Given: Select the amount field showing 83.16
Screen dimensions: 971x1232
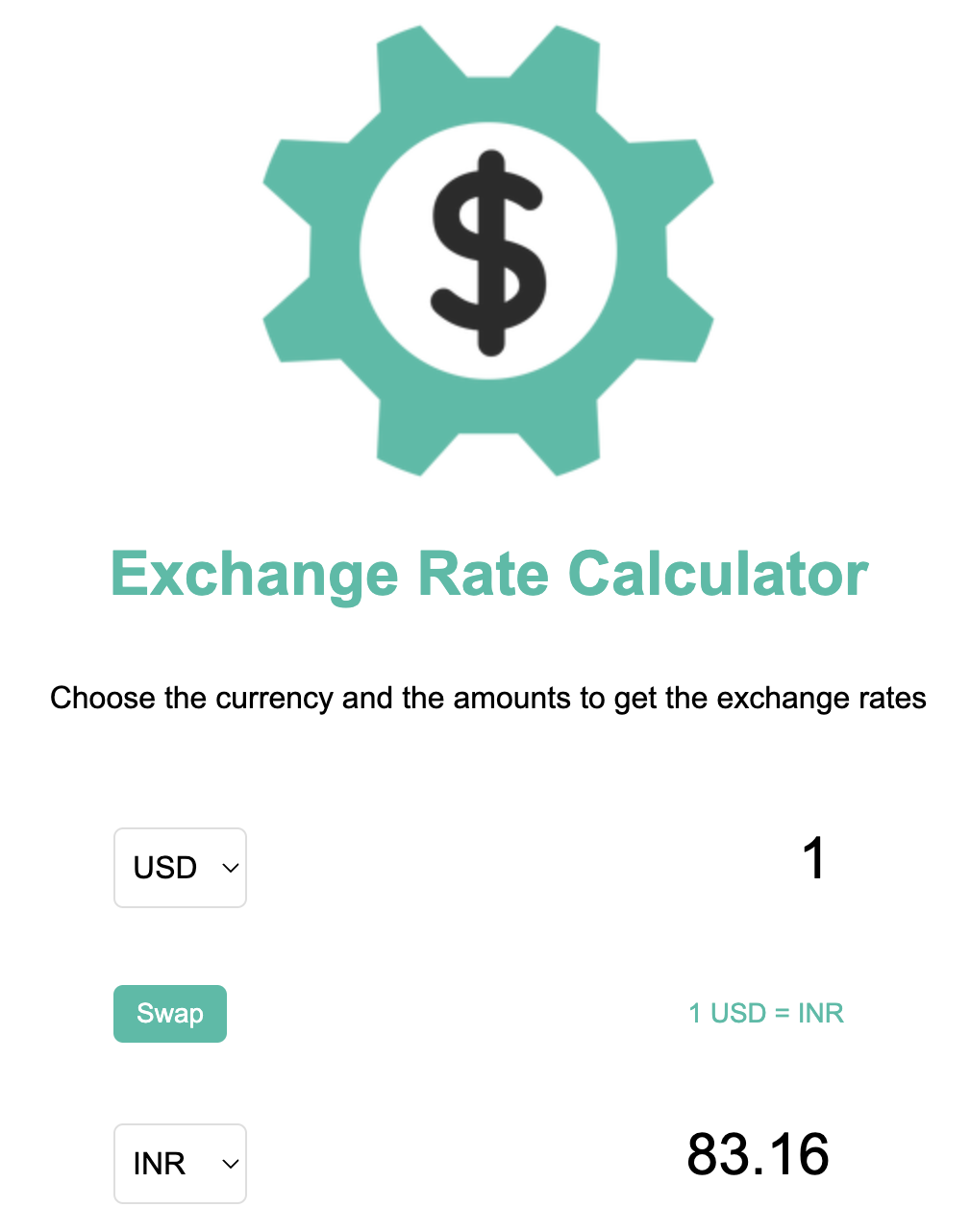Looking at the screenshot, I should [758, 1154].
